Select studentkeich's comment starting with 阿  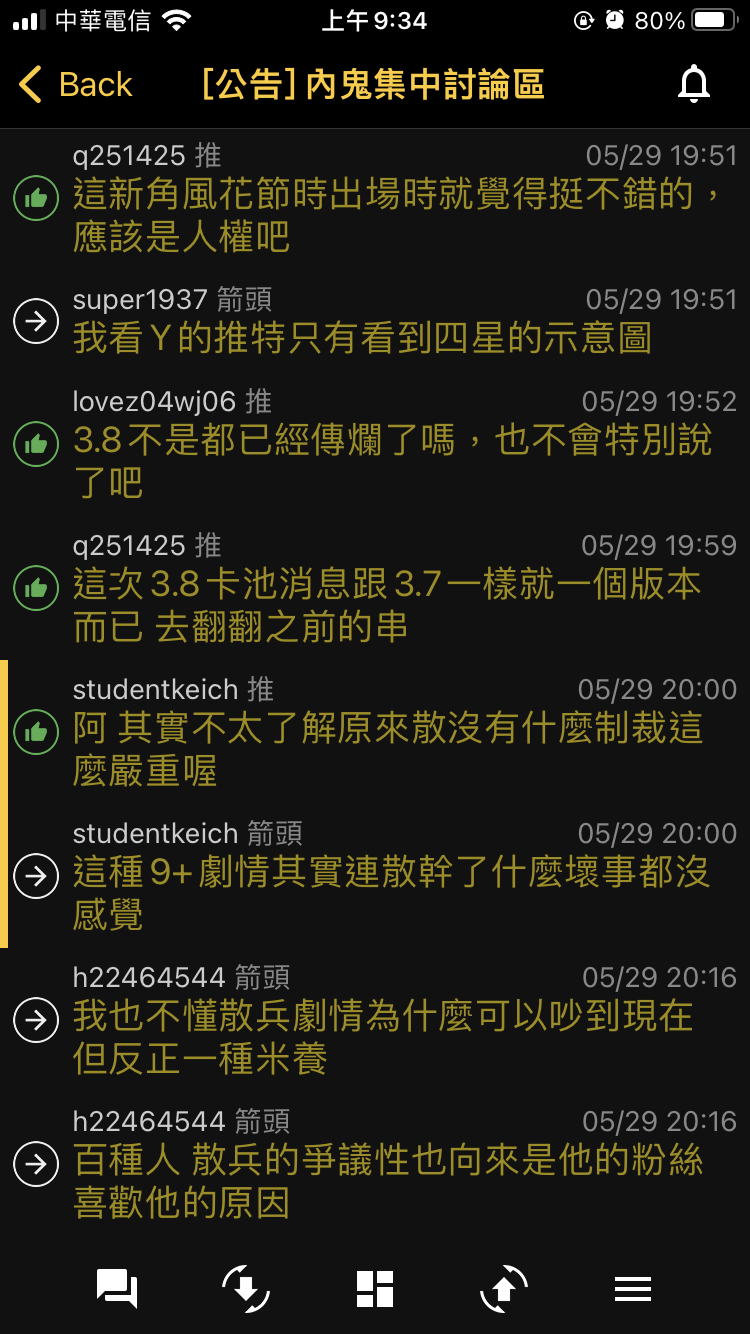375,732
